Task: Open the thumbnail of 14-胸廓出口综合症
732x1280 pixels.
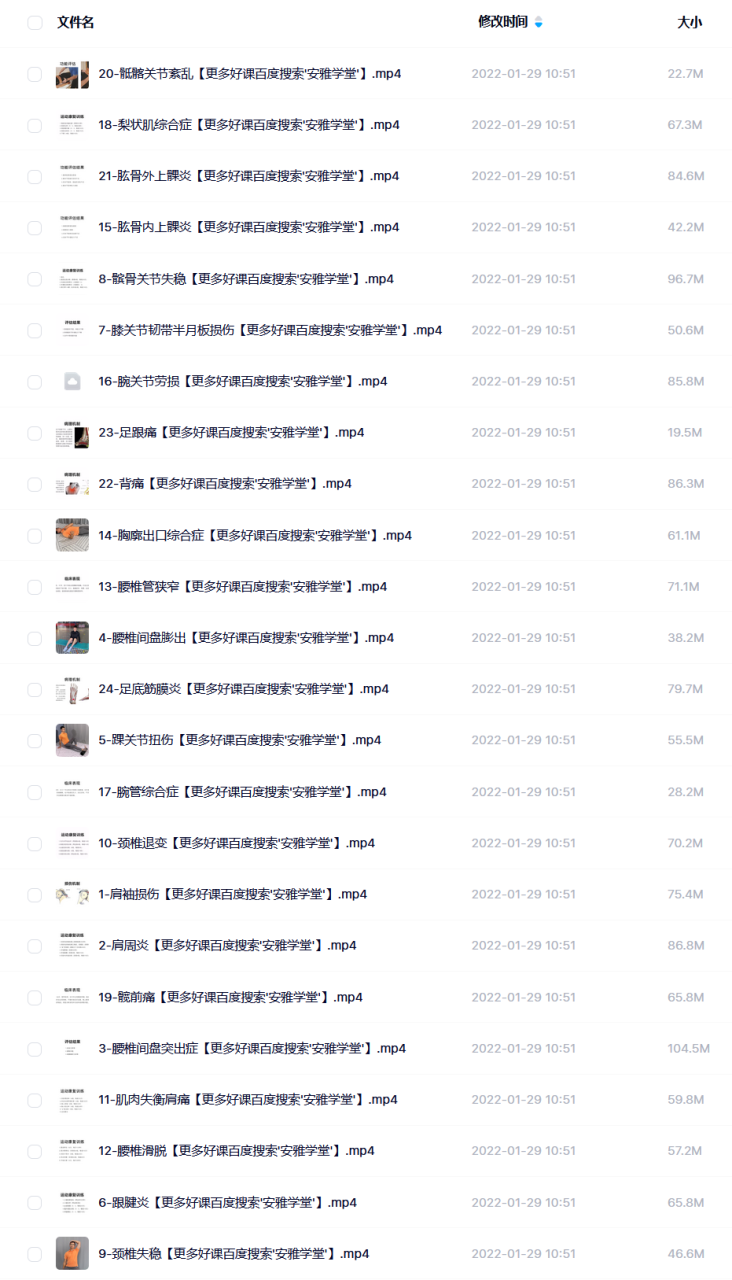Action: pos(72,535)
